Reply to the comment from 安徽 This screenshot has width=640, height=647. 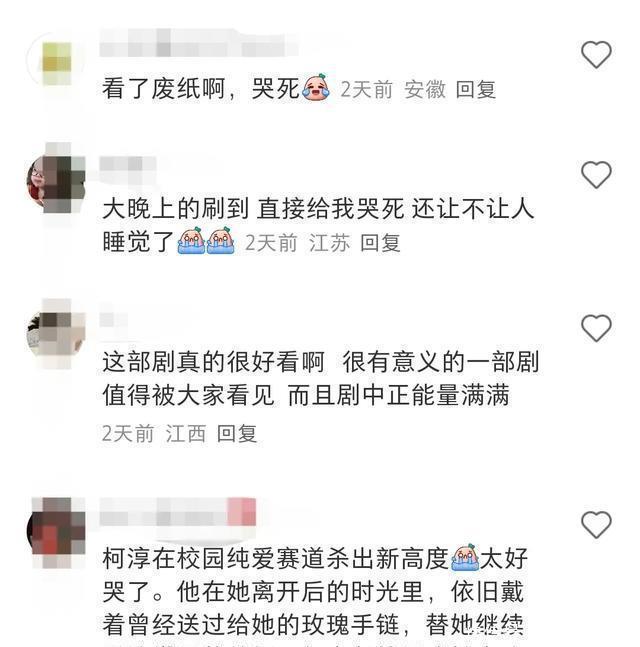(476, 89)
